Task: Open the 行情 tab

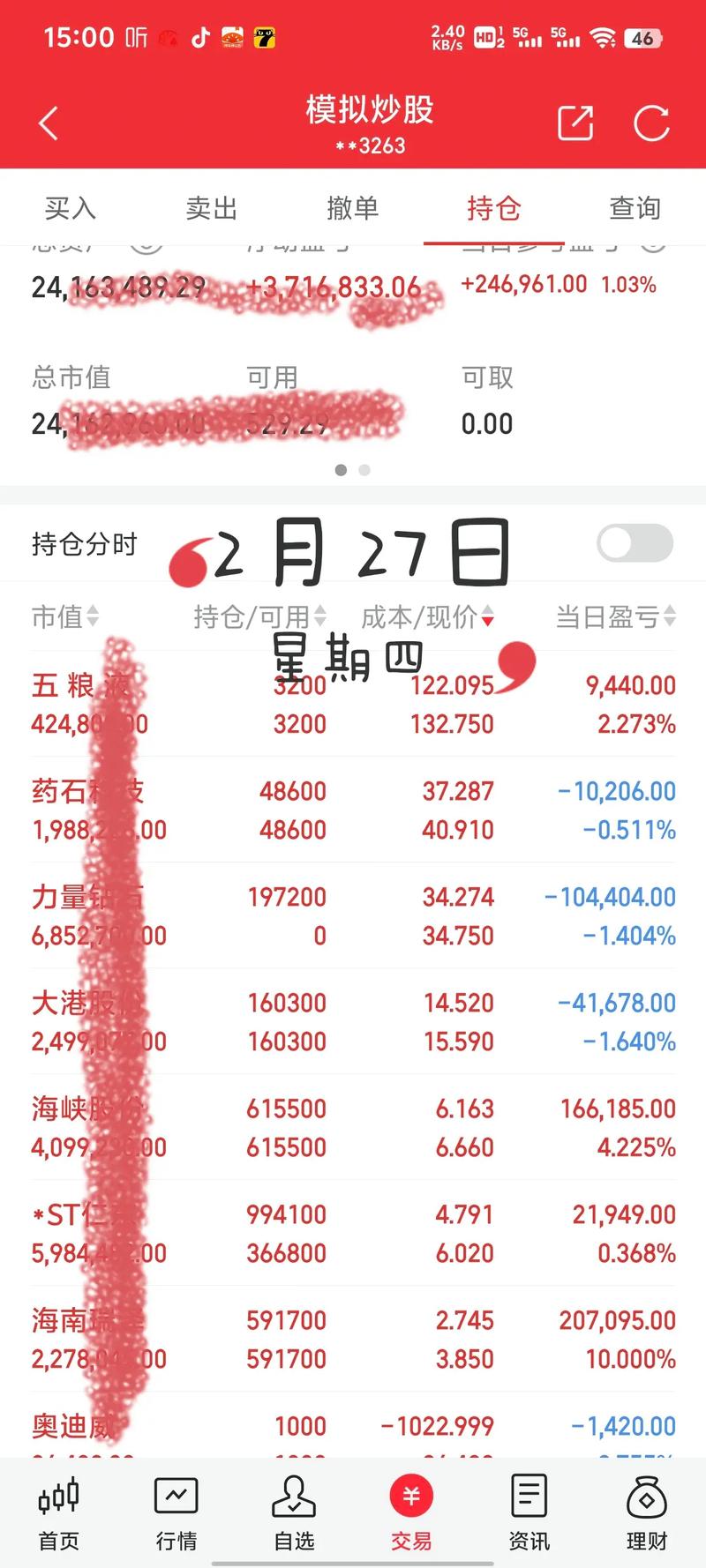Action: coord(176,1513)
